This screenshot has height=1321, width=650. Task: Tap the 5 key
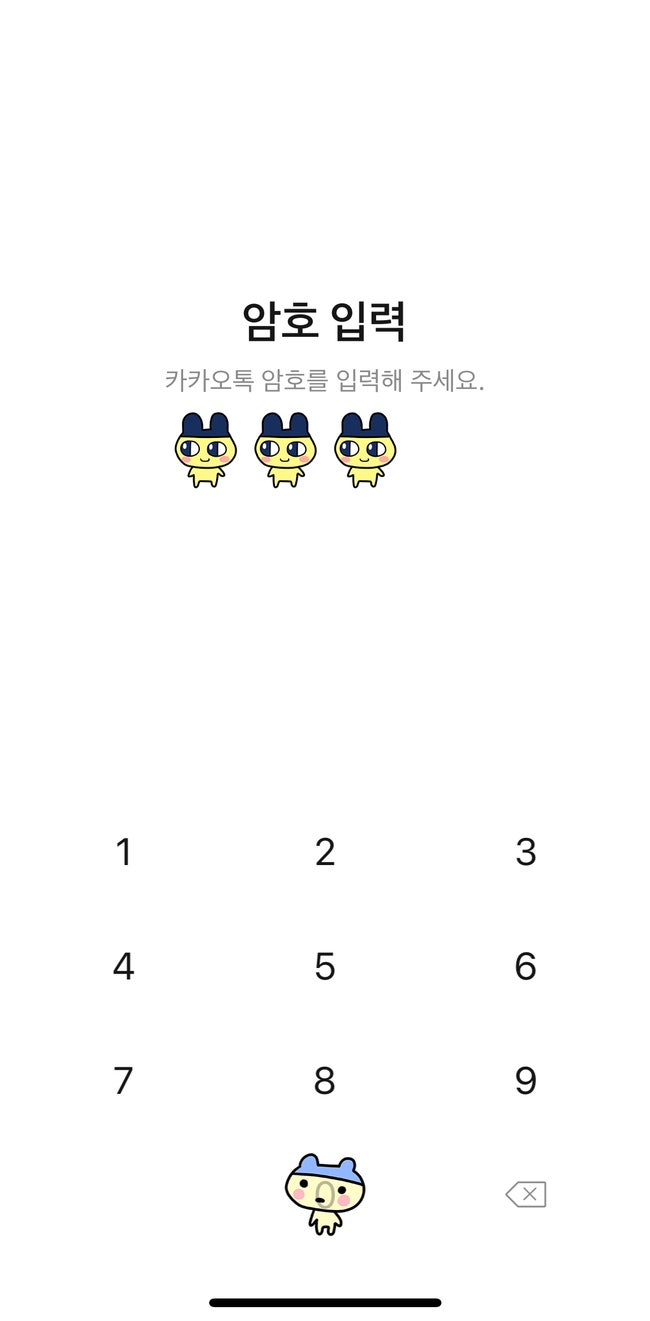click(x=325, y=966)
